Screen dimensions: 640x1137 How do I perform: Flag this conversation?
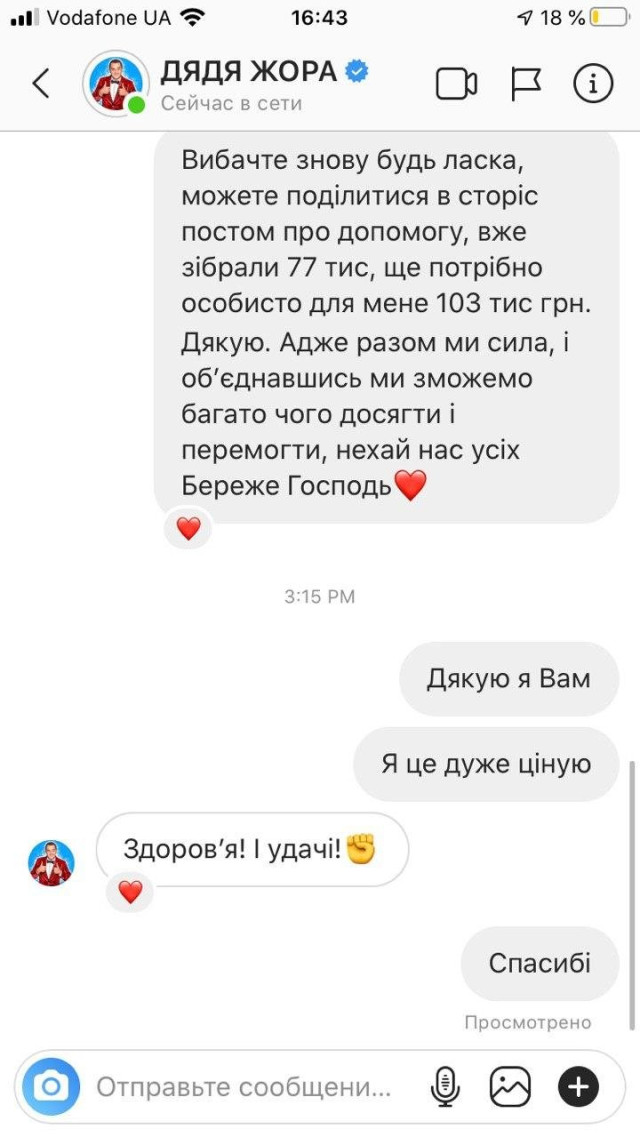tap(526, 84)
